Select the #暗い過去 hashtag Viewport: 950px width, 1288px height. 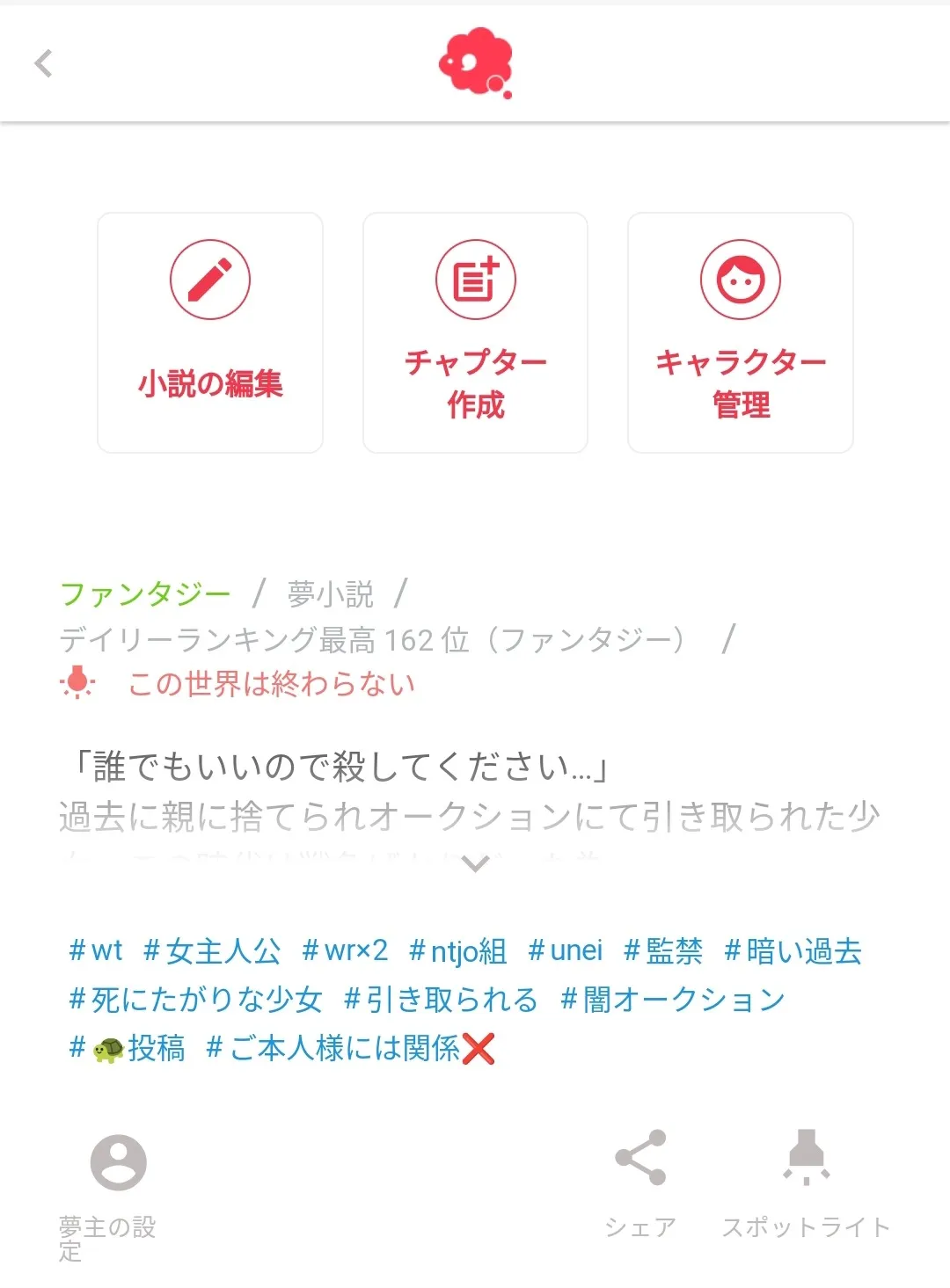[x=793, y=950]
